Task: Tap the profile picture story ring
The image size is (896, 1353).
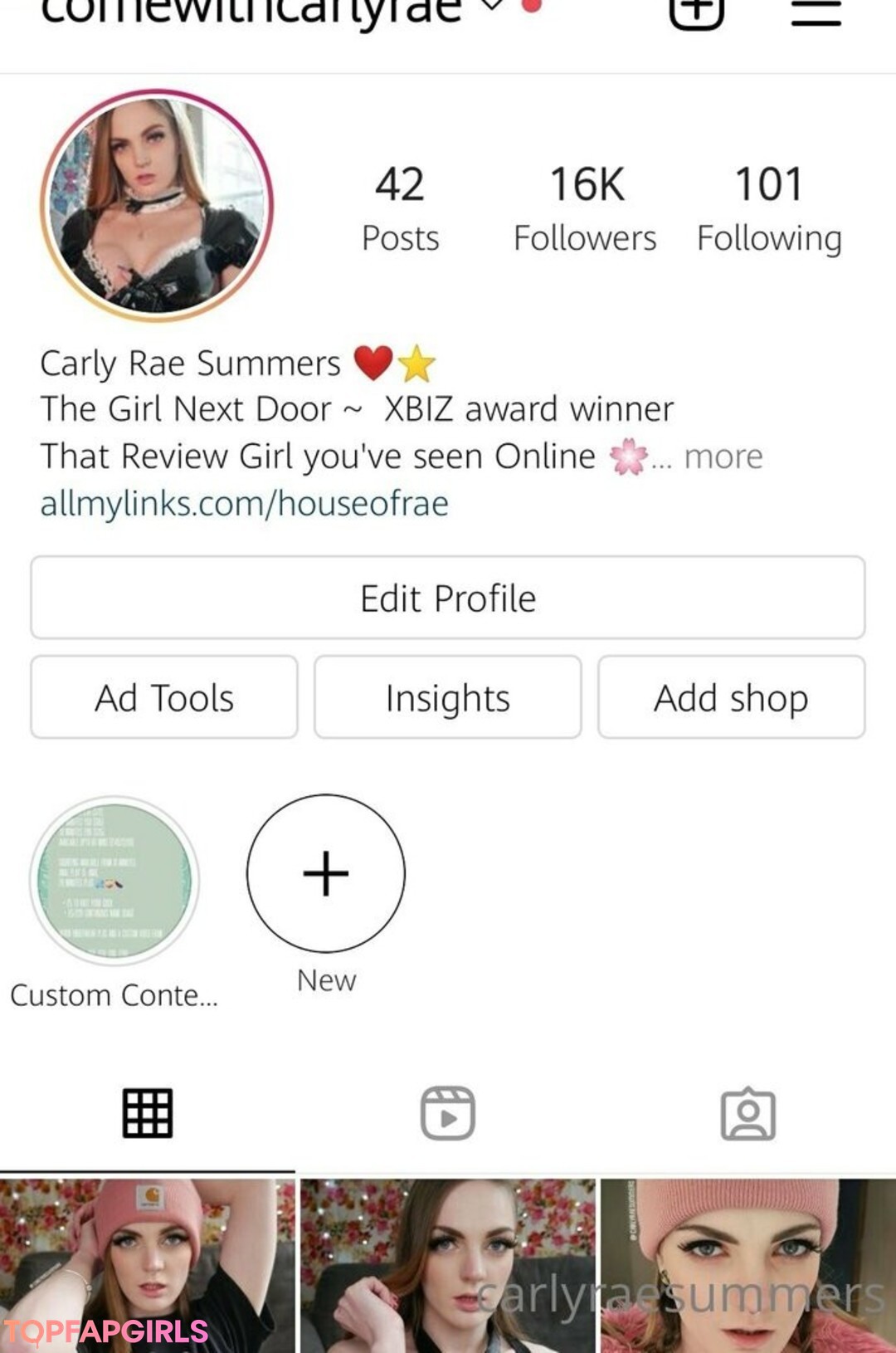Action: (x=157, y=205)
